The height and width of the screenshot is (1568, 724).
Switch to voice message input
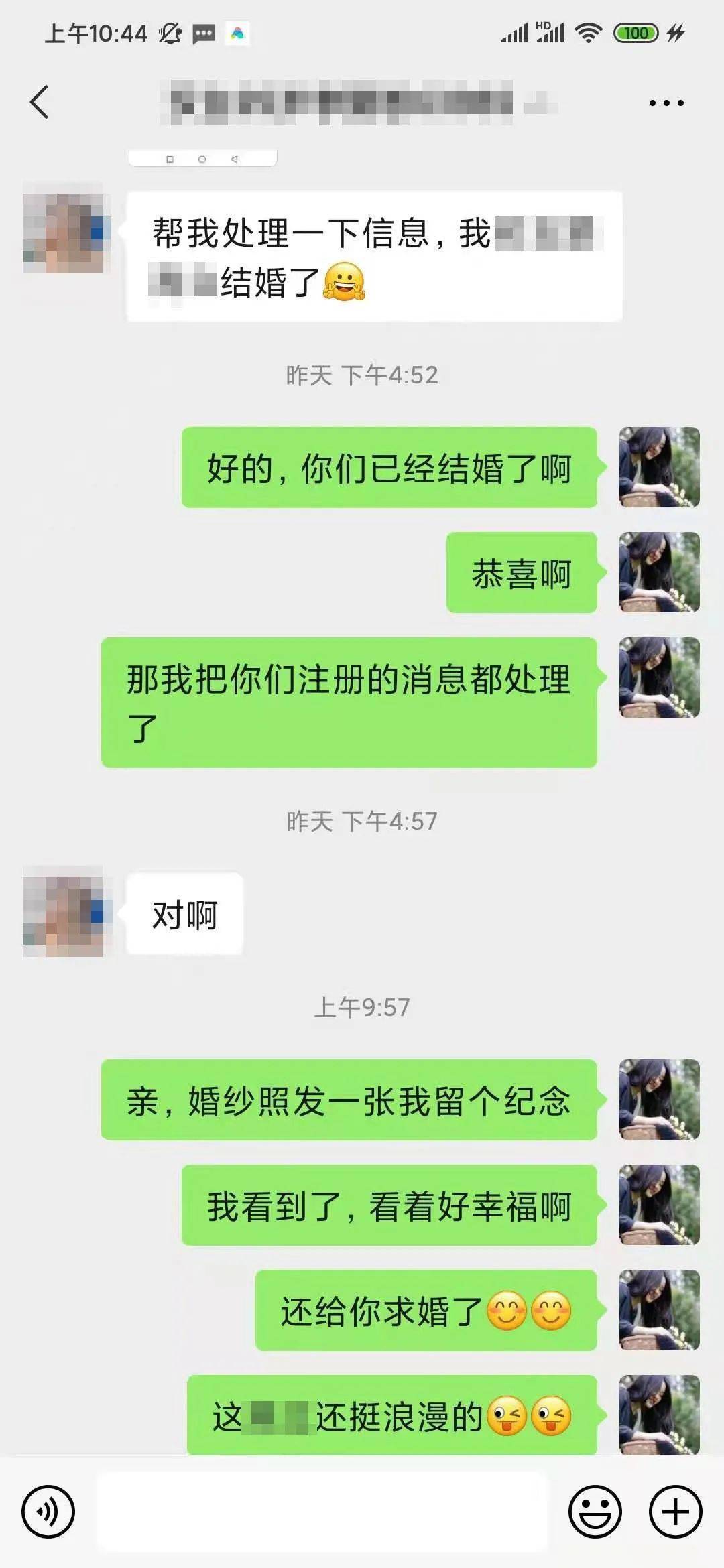pyautogui.click(x=48, y=1511)
